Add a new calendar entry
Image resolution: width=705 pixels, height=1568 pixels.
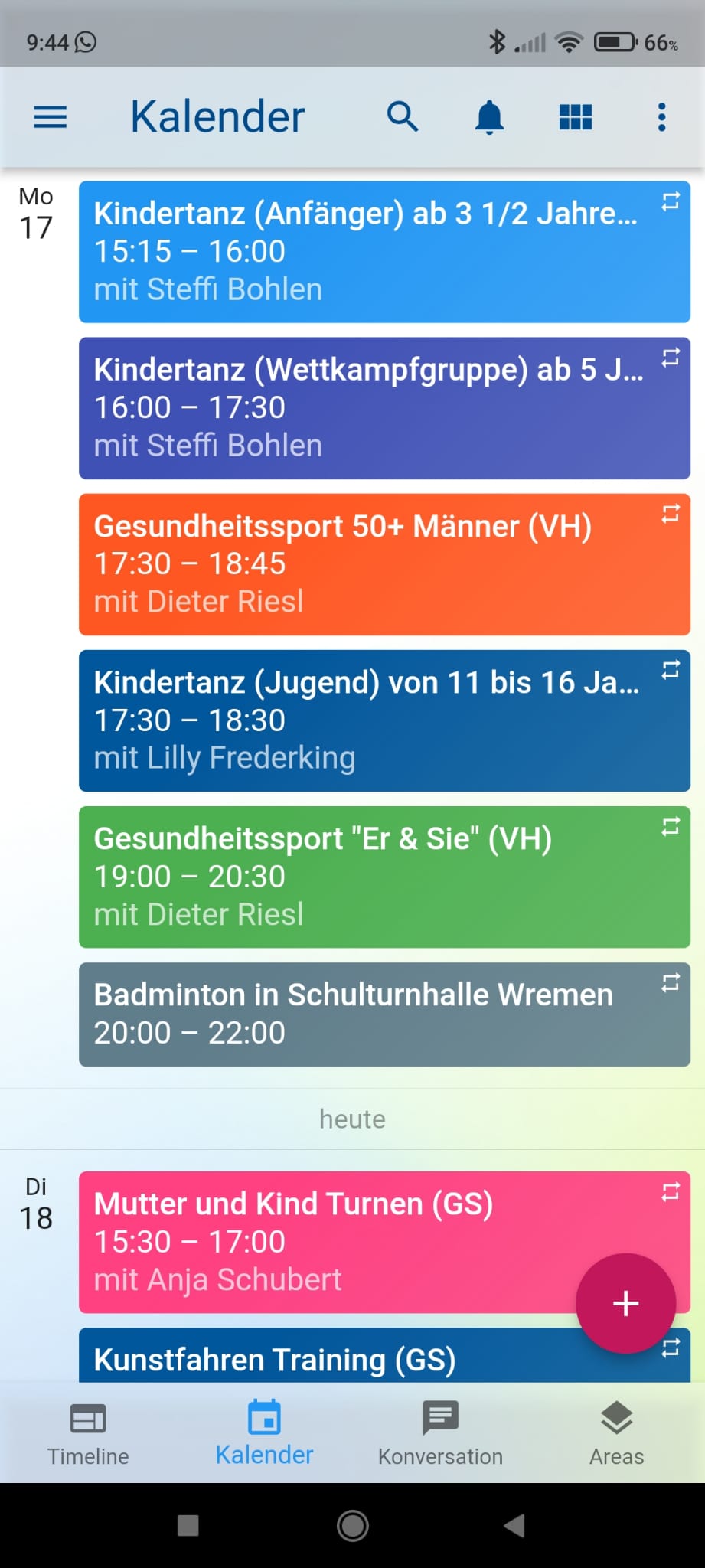(625, 1303)
